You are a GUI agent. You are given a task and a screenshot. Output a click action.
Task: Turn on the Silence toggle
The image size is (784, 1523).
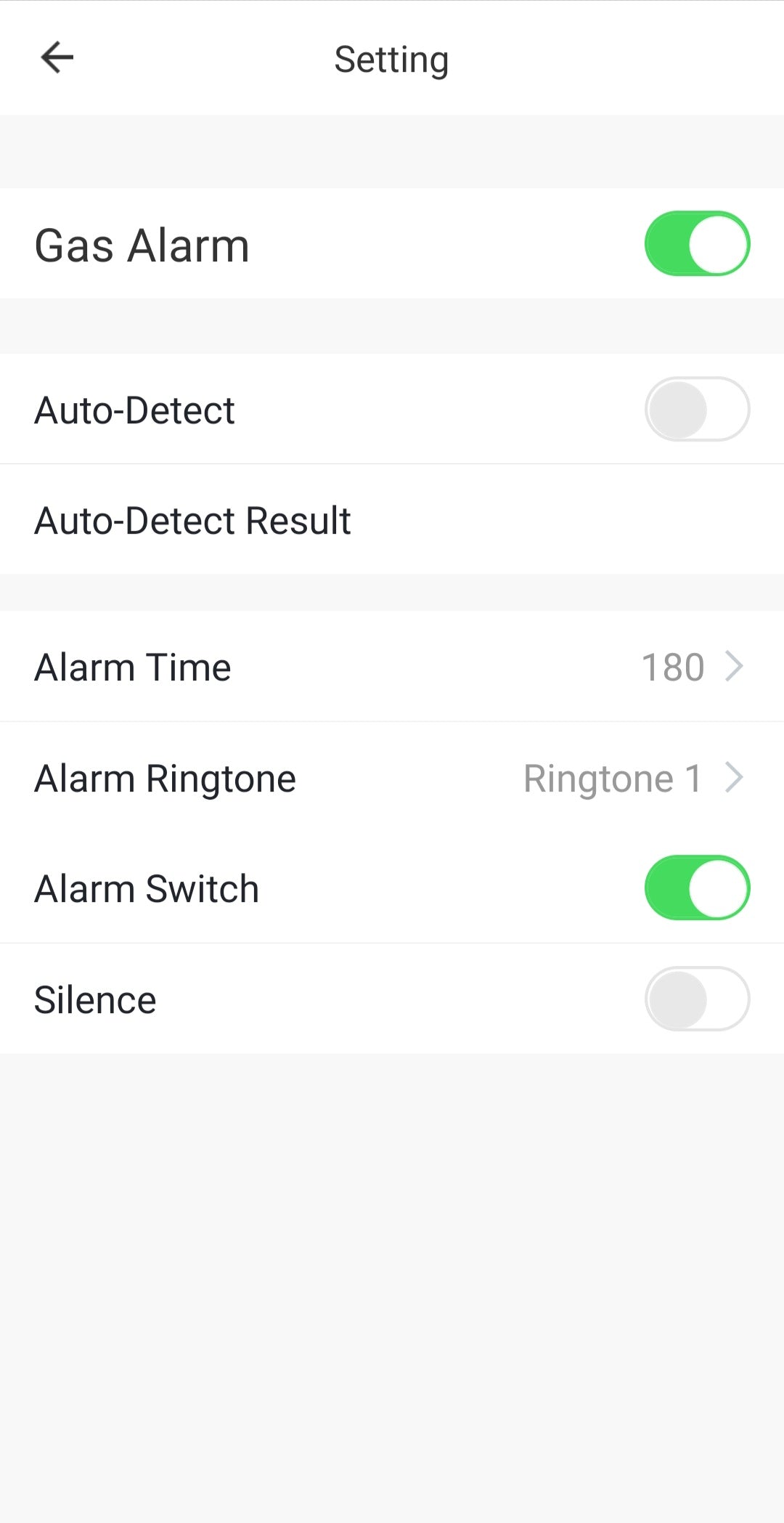[696, 999]
